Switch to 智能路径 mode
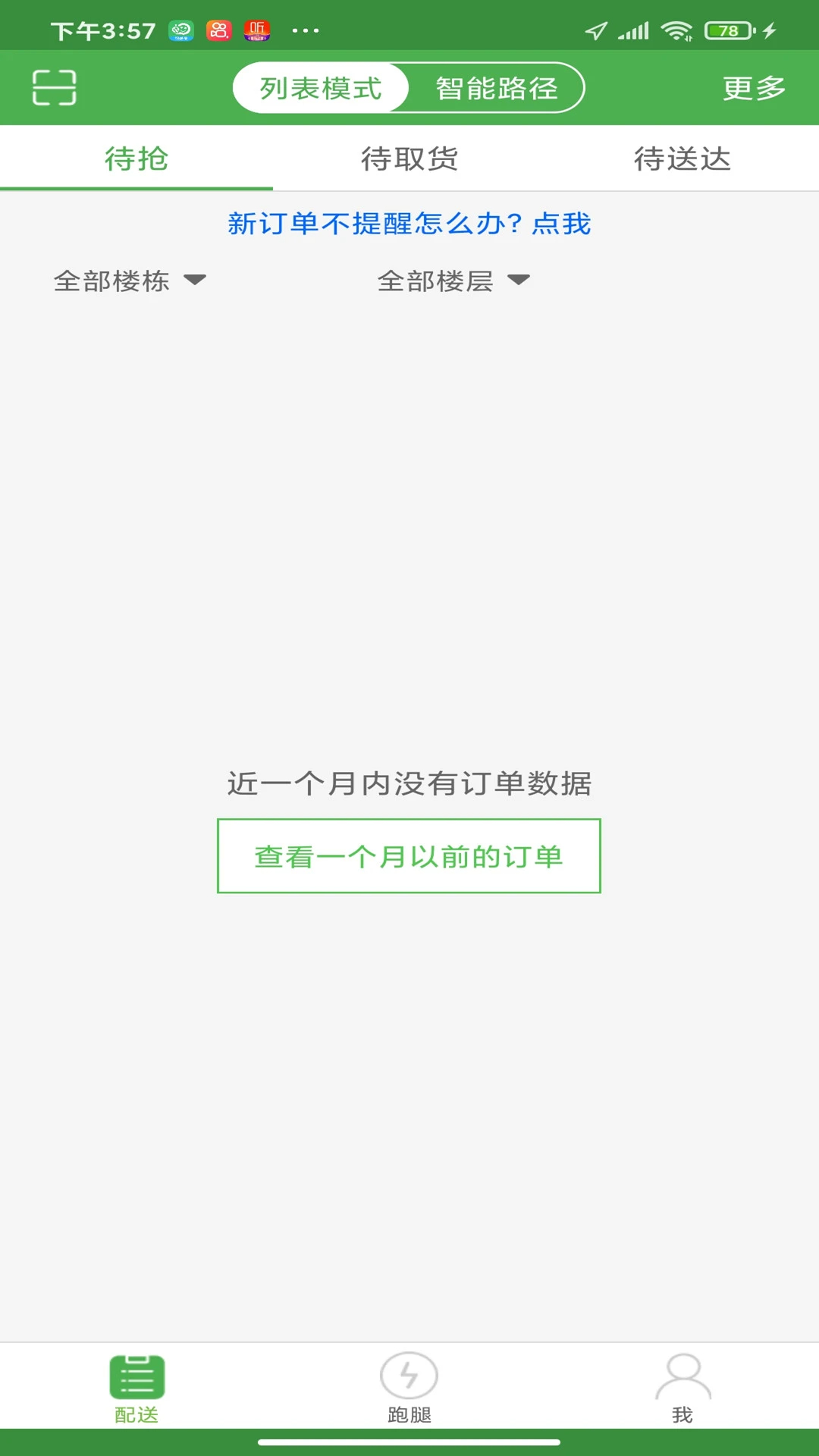819x1456 pixels. tap(497, 88)
